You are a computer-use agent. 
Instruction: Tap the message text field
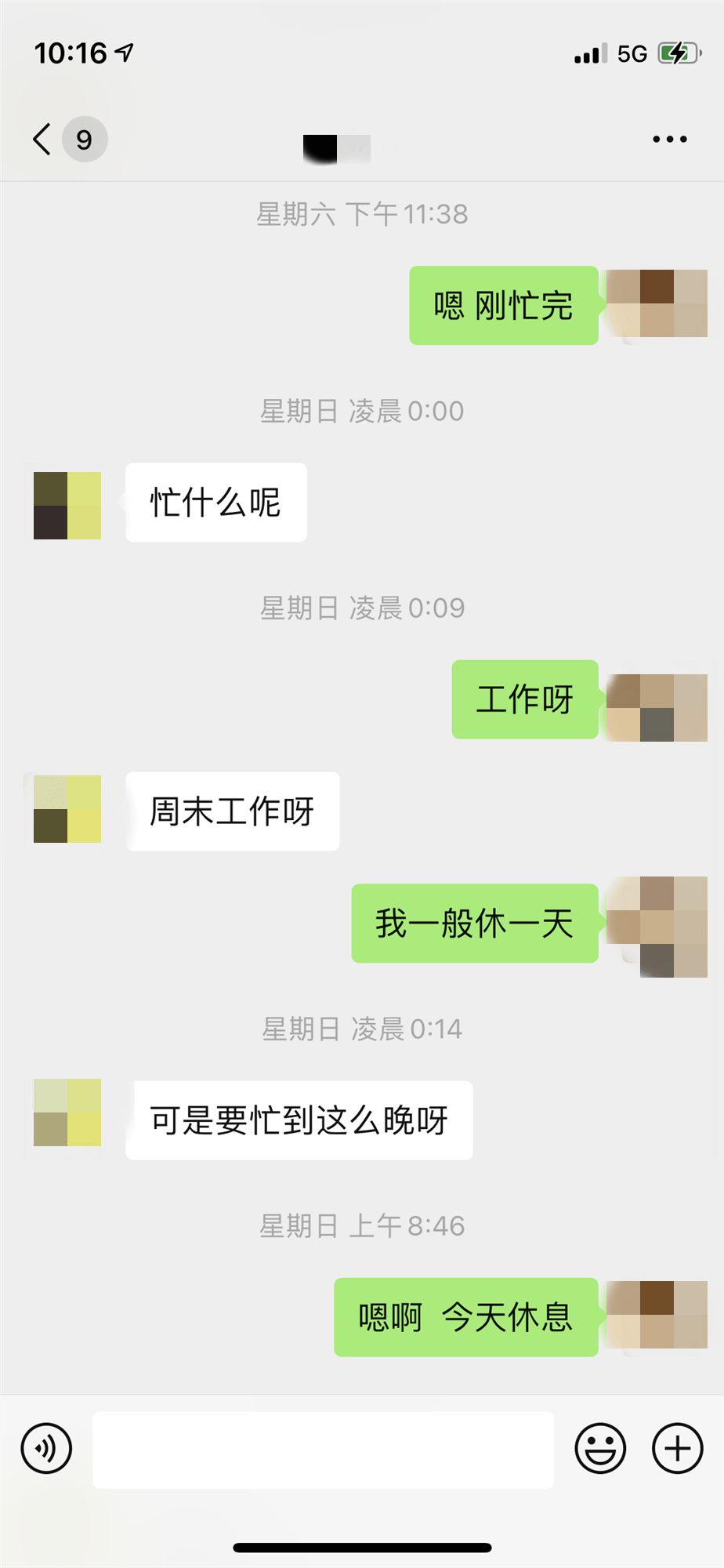click(323, 1450)
